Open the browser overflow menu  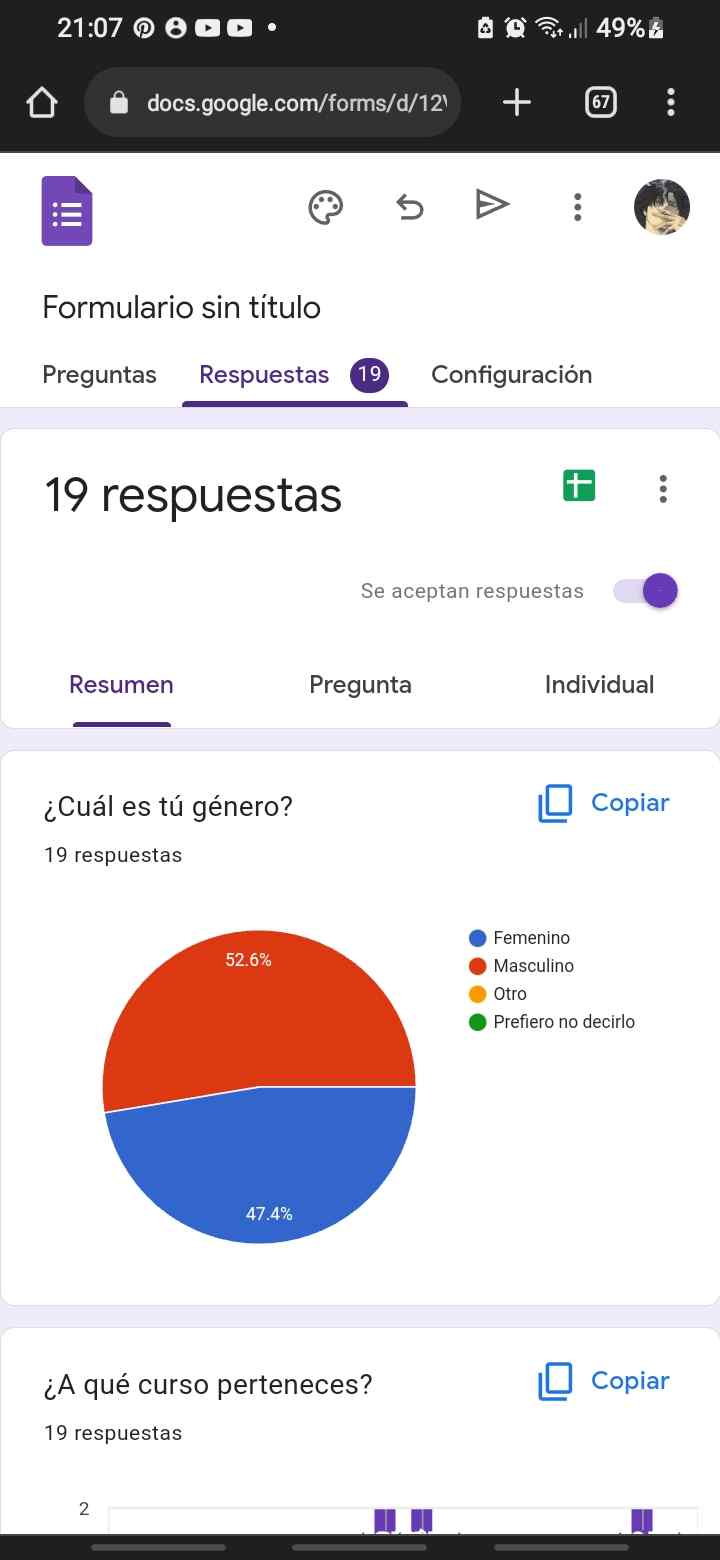pos(670,102)
